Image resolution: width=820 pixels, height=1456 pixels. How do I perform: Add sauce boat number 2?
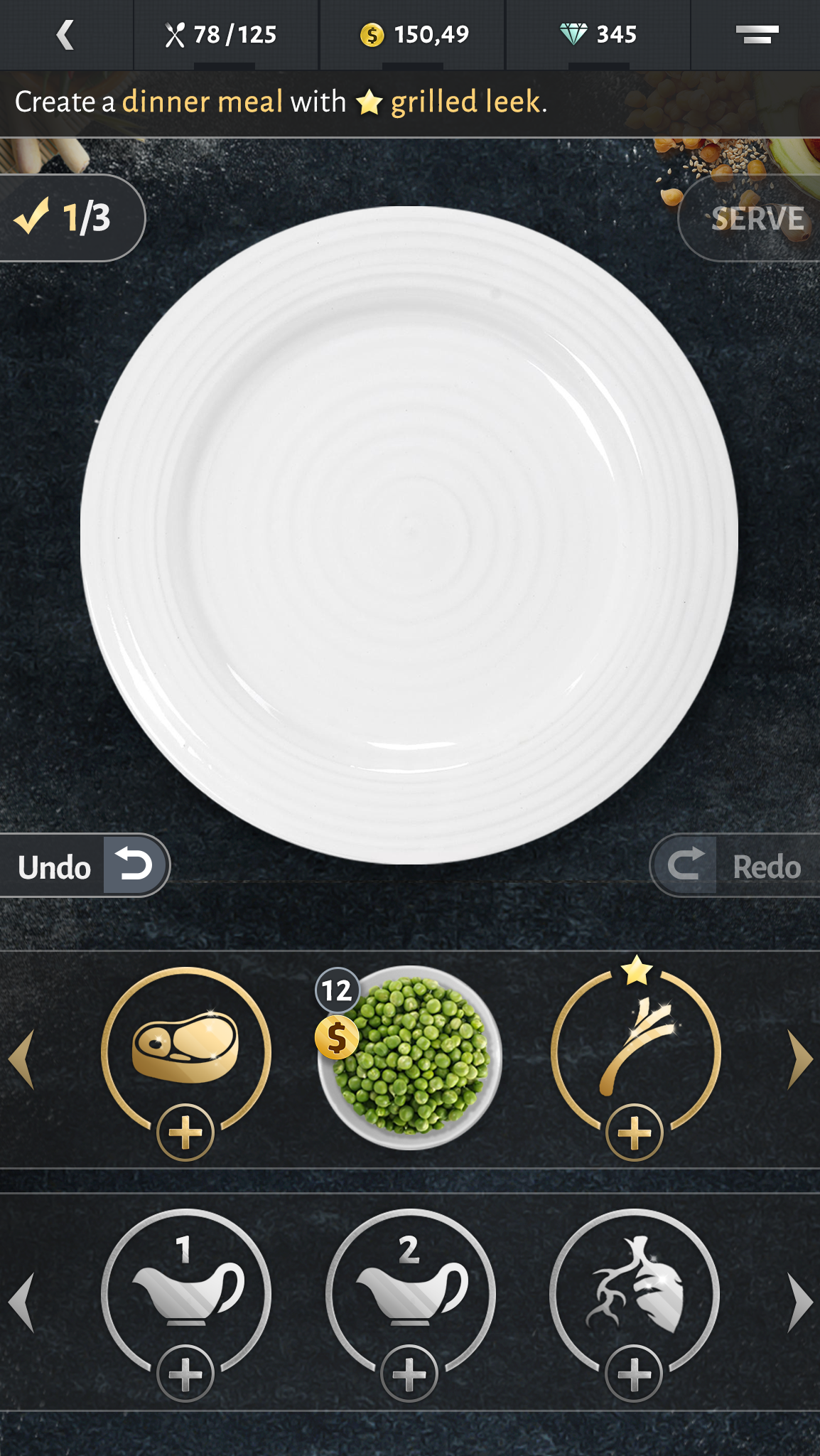coord(409,1374)
